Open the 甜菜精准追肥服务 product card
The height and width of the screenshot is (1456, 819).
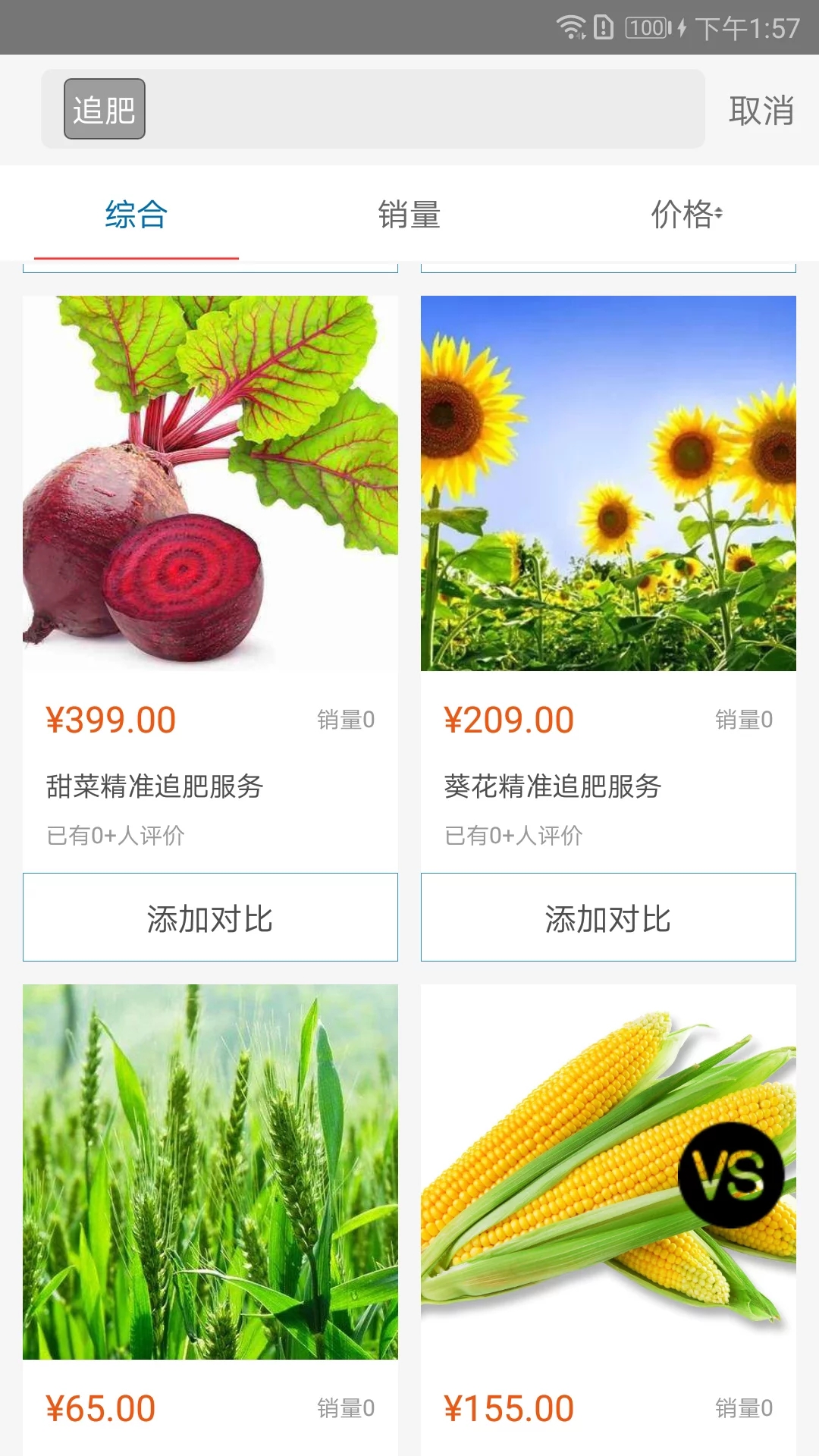pos(210,531)
